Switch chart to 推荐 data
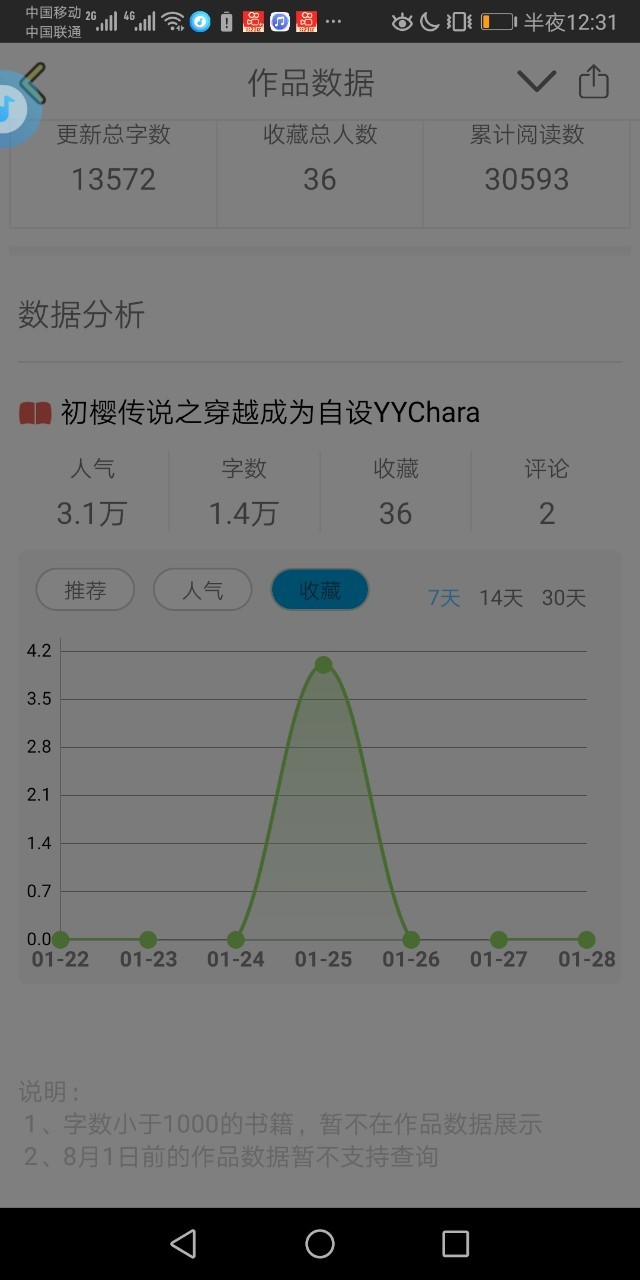This screenshot has height=1280, width=640. point(85,590)
